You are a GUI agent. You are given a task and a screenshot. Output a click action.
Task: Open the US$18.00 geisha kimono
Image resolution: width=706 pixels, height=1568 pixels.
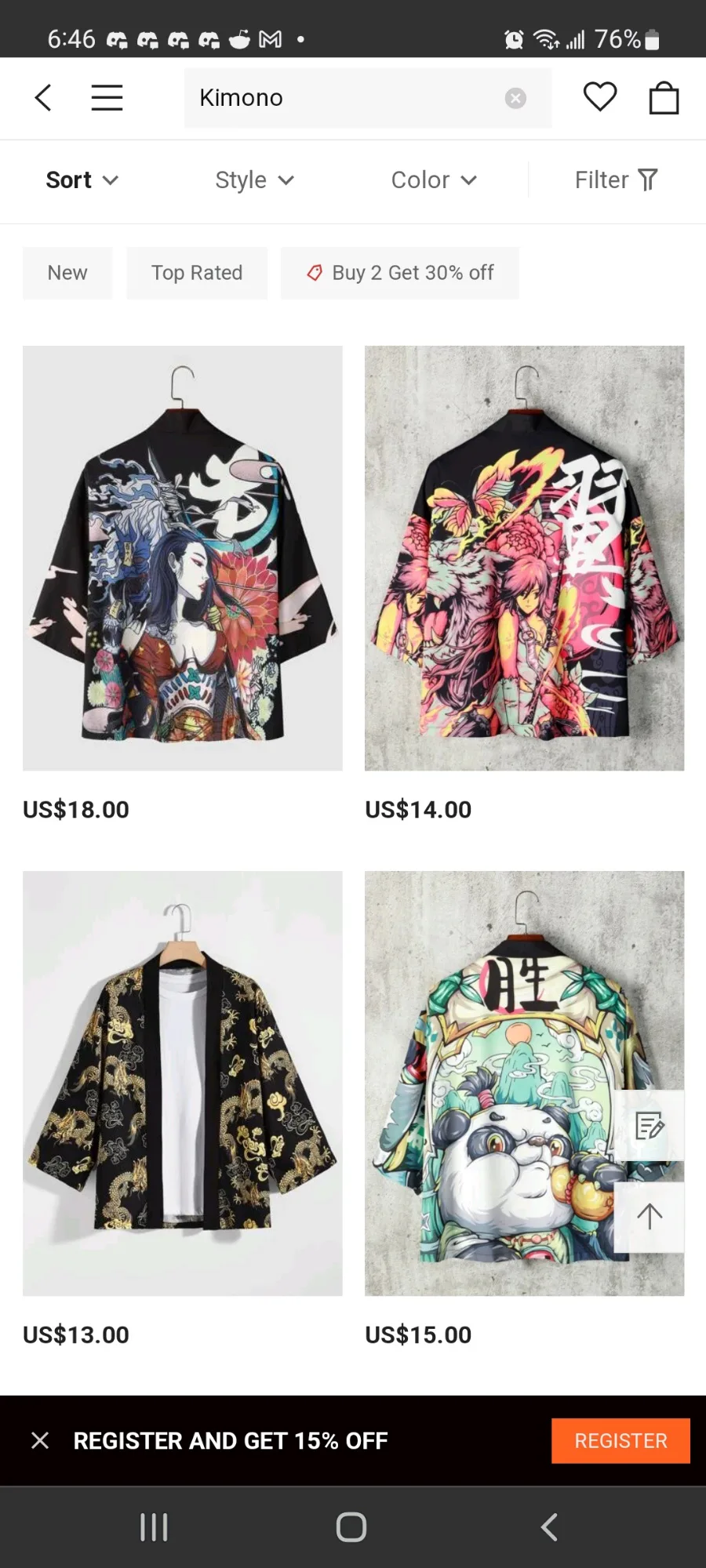point(182,558)
